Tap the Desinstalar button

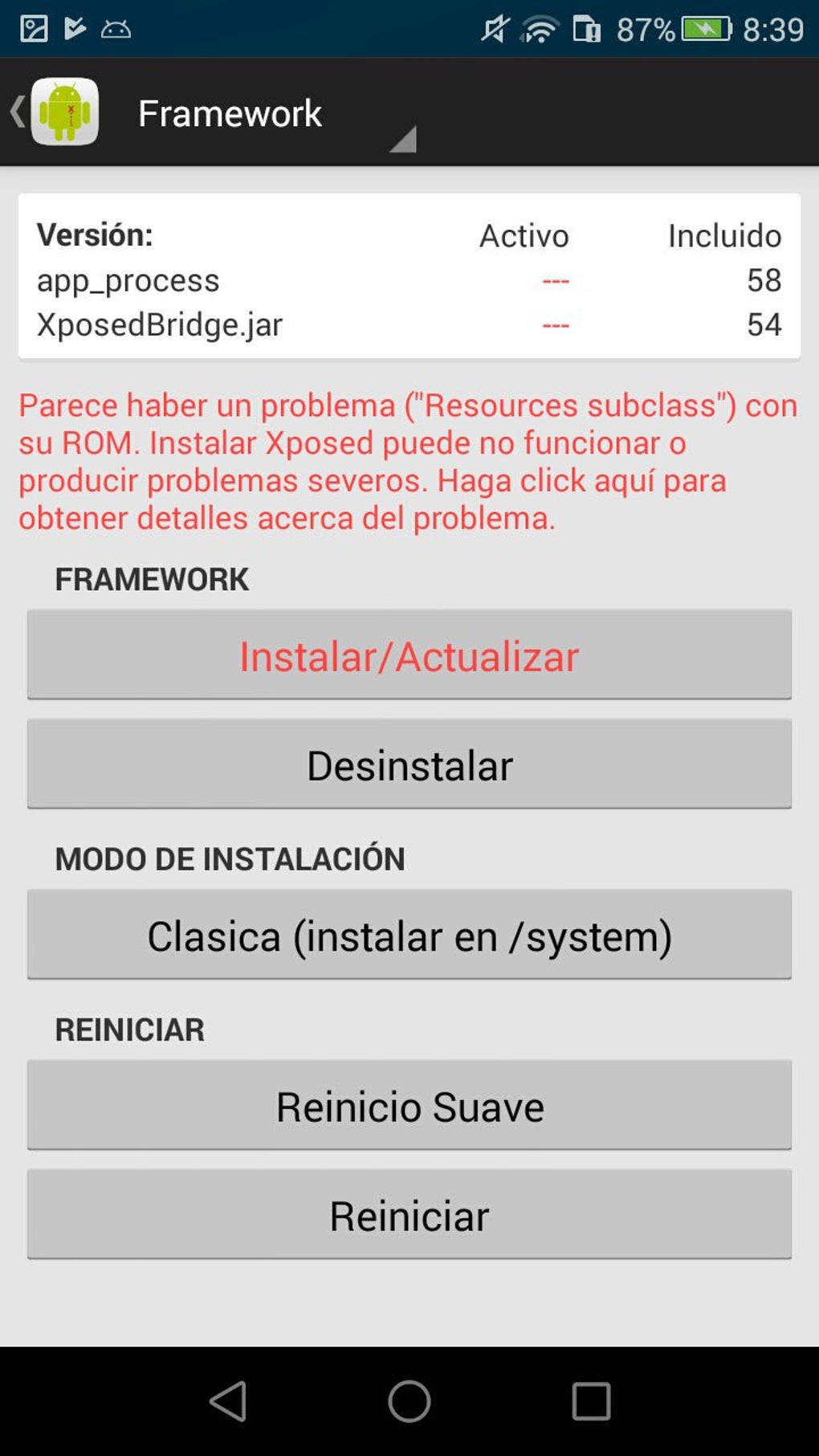click(409, 764)
